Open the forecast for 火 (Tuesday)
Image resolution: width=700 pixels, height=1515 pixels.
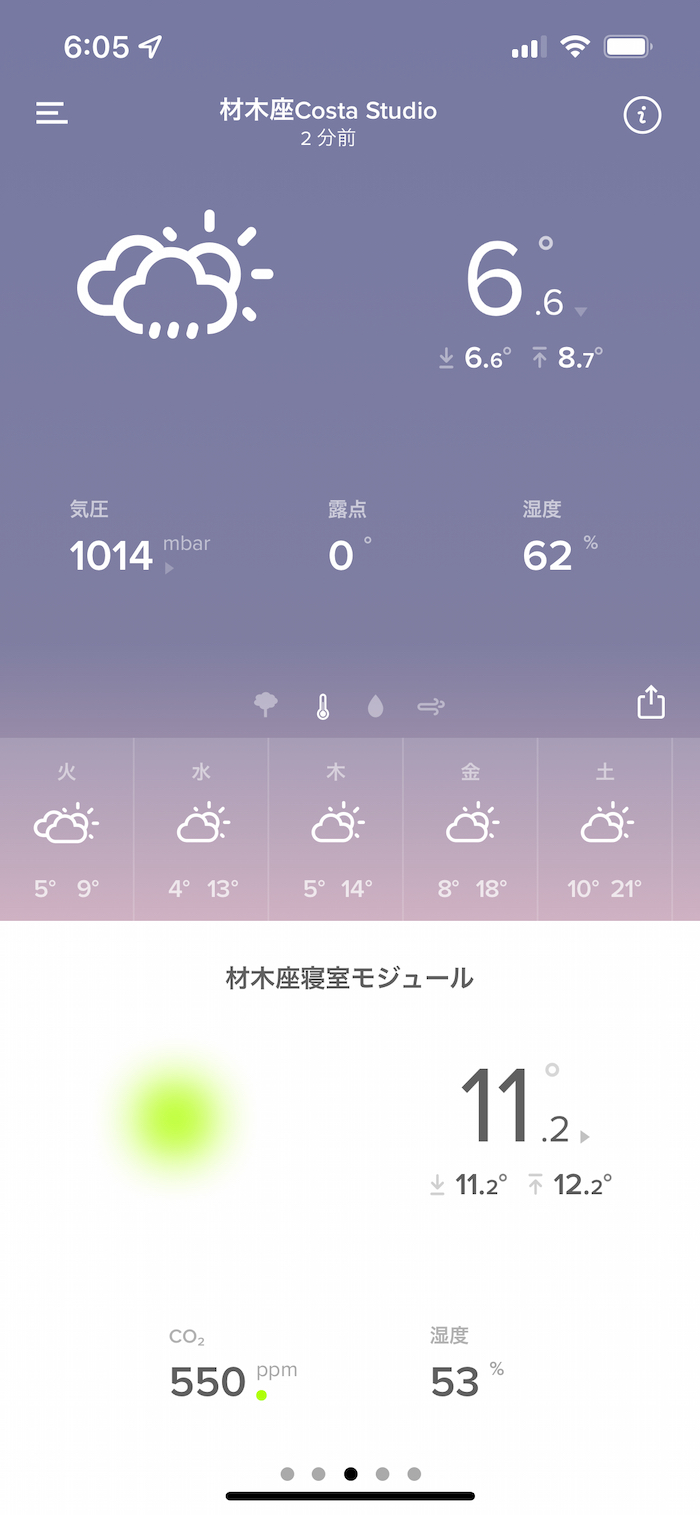67,829
